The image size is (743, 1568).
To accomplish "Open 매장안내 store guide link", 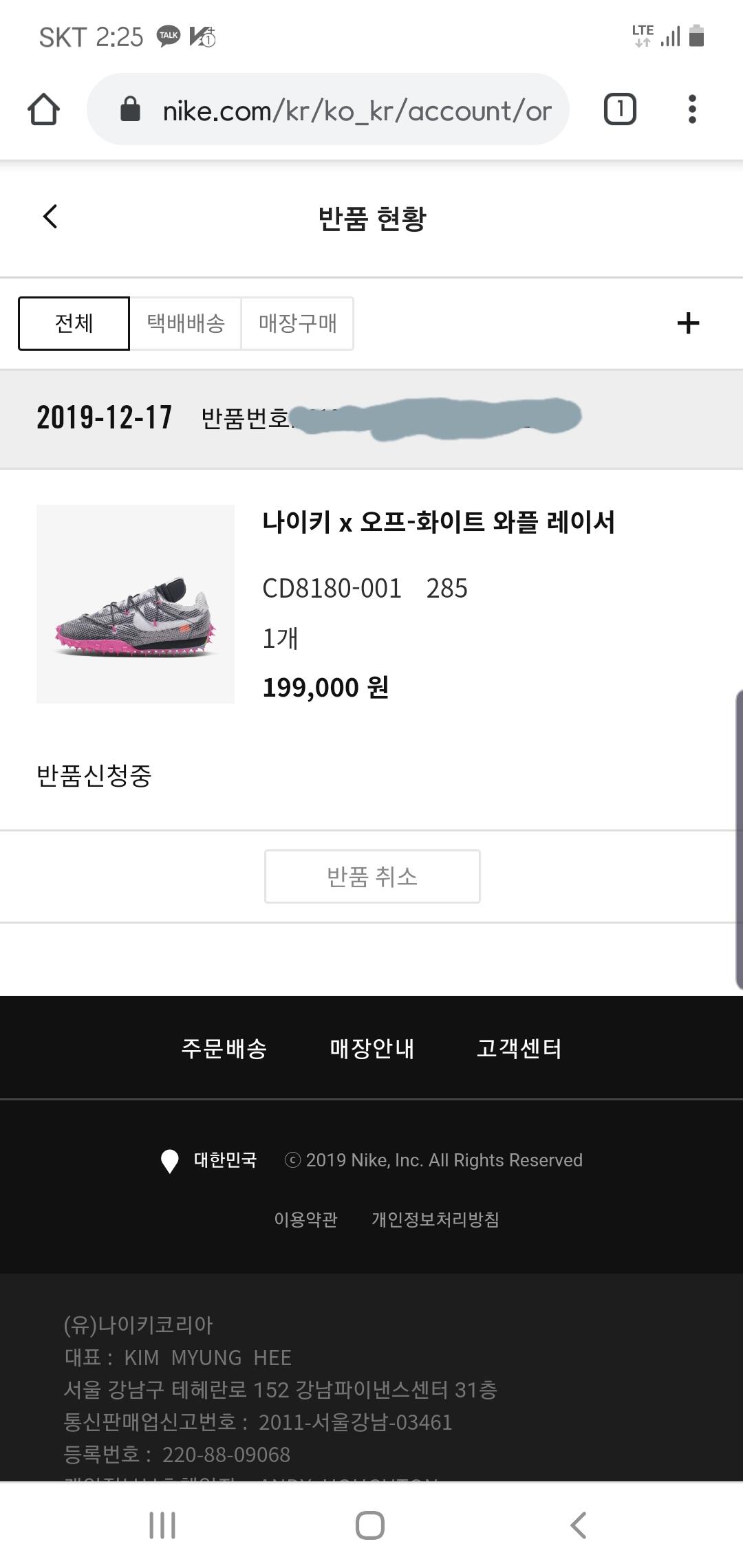I will (x=372, y=1048).
